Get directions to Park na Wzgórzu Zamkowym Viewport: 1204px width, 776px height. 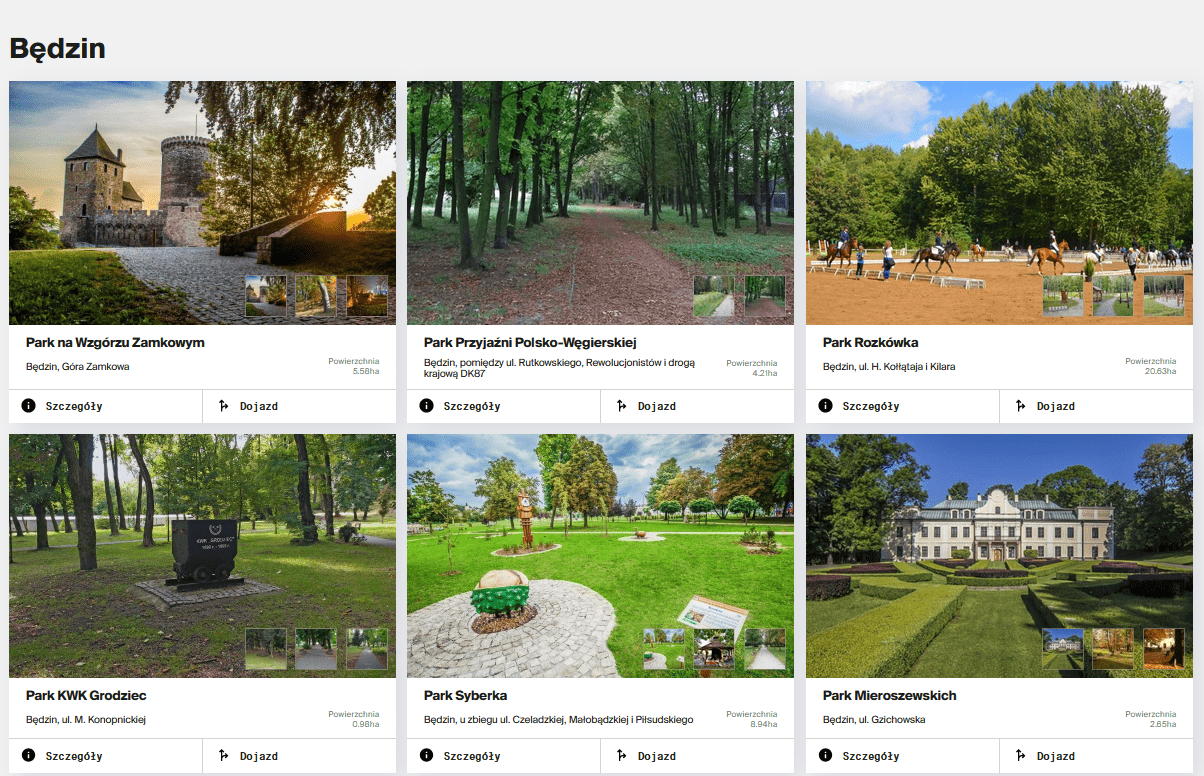(298, 406)
